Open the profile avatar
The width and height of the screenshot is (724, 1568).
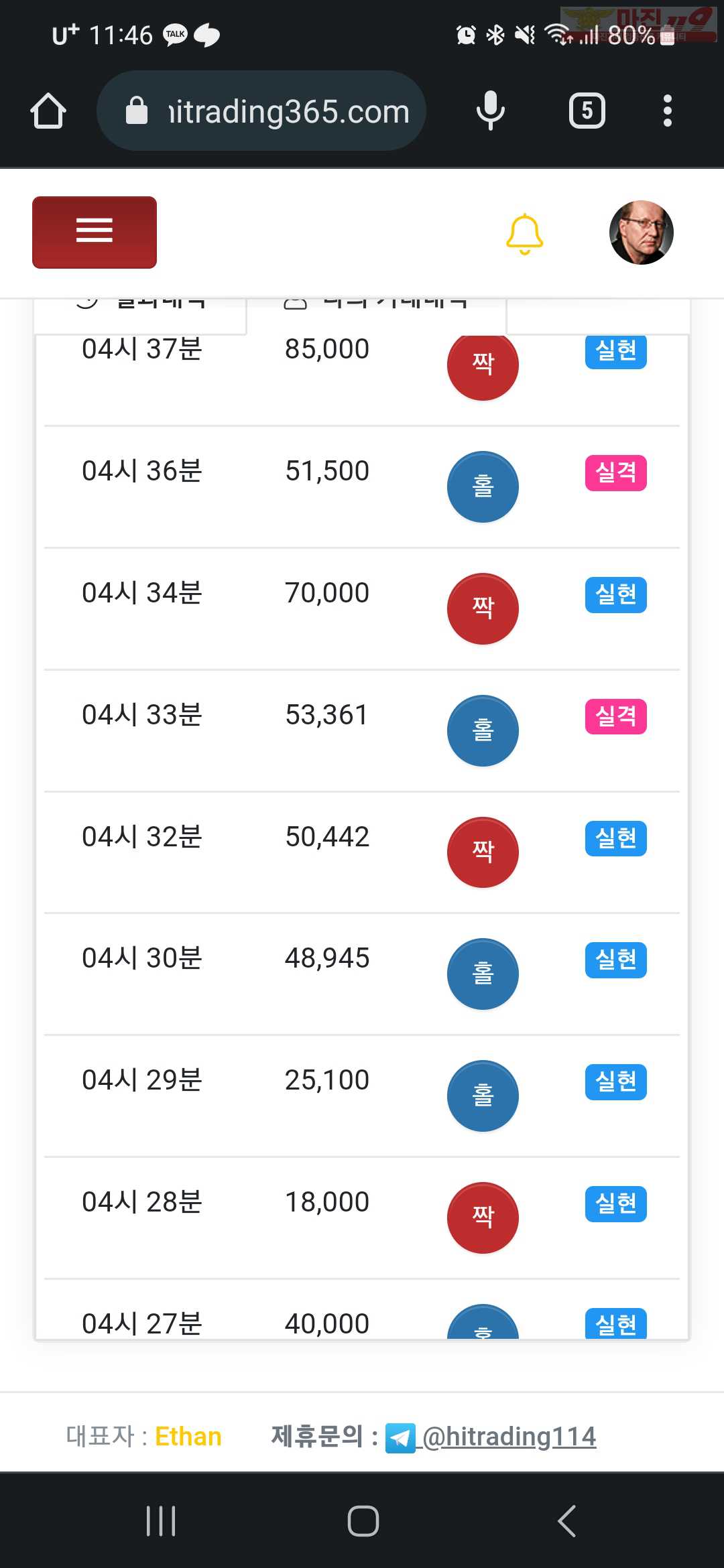pyautogui.click(x=642, y=233)
